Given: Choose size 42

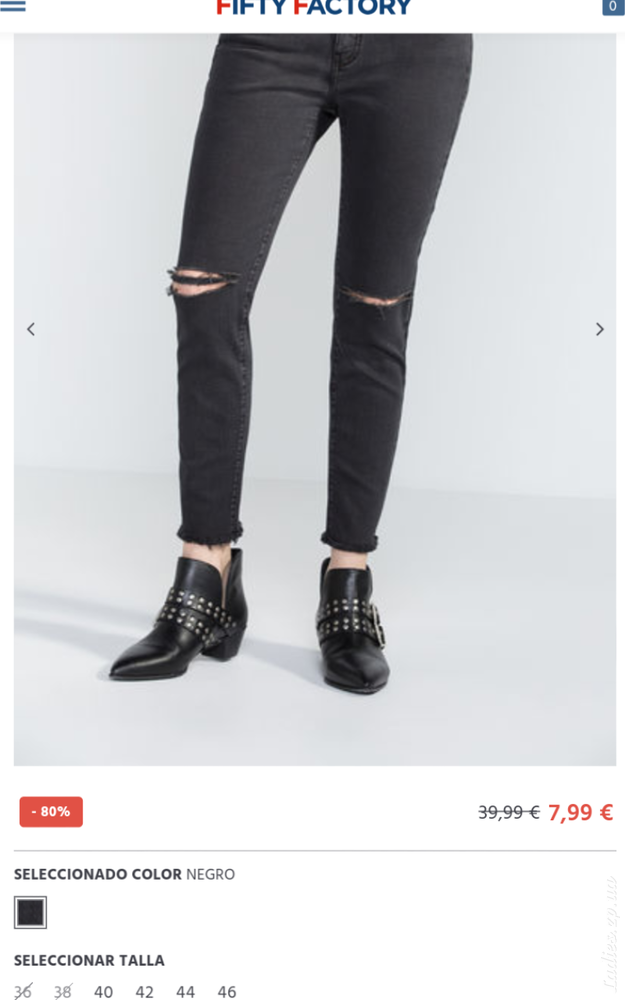Looking at the screenshot, I should click(144, 991).
